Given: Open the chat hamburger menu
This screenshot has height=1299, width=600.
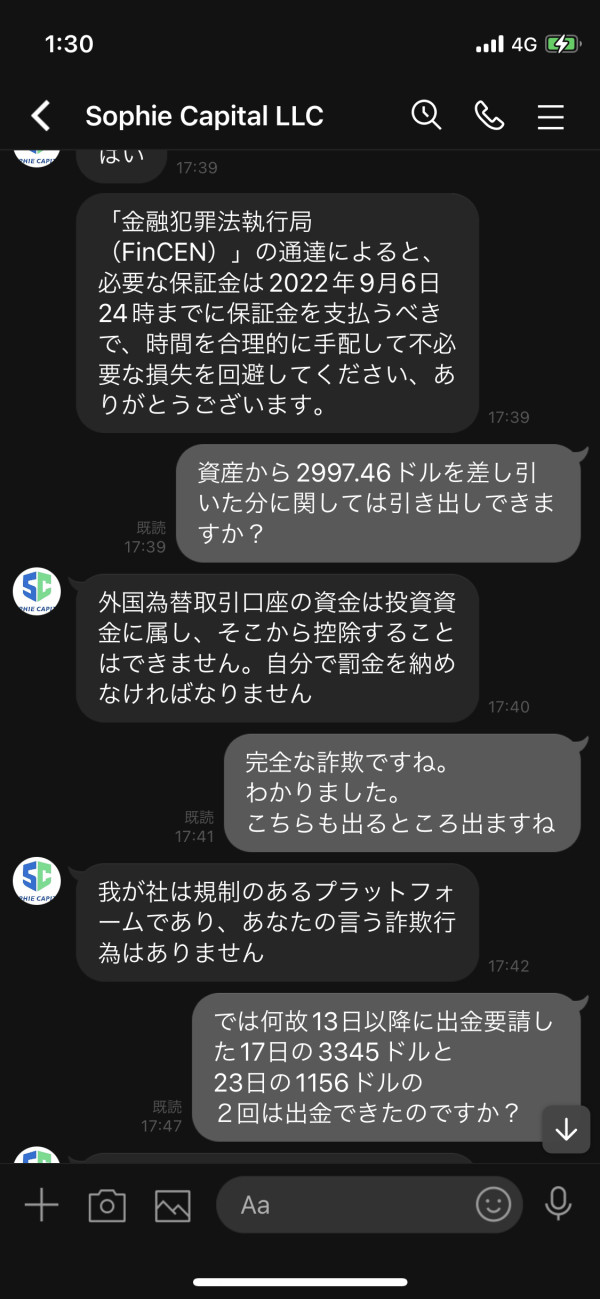Looking at the screenshot, I should point(551,117).
